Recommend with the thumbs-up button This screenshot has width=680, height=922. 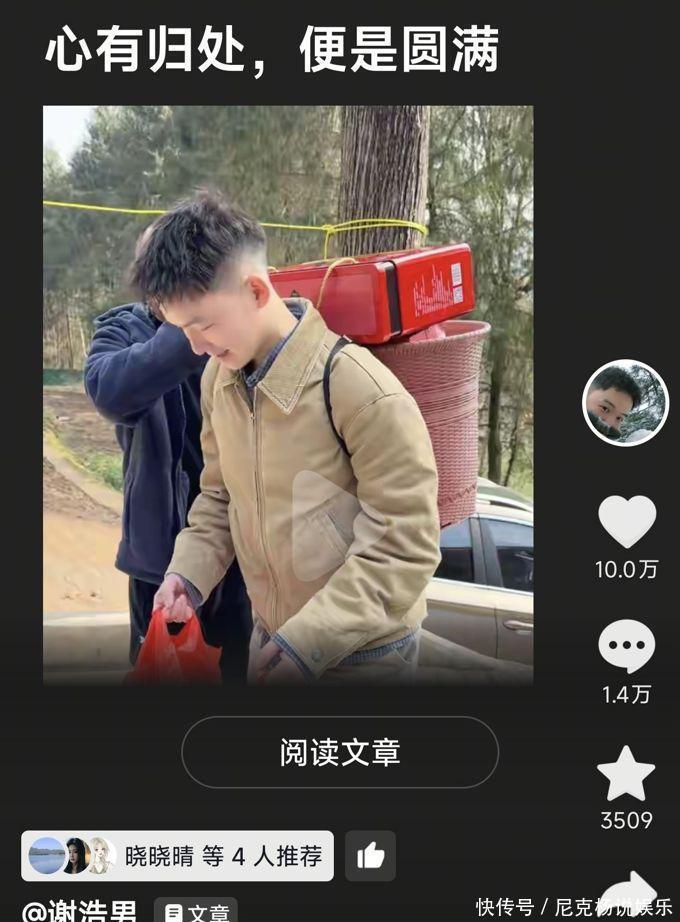371,856
